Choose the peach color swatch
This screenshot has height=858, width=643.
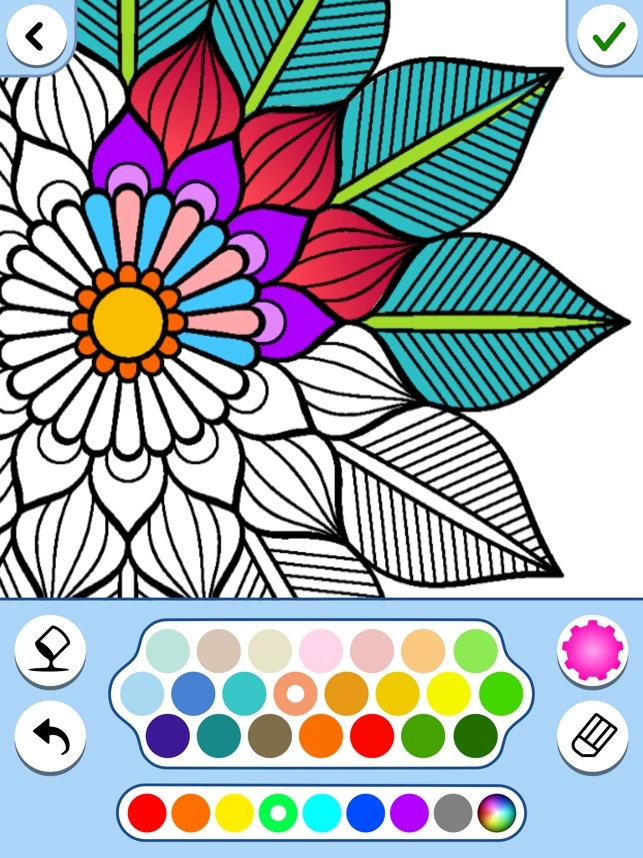[x=422, y=650]
